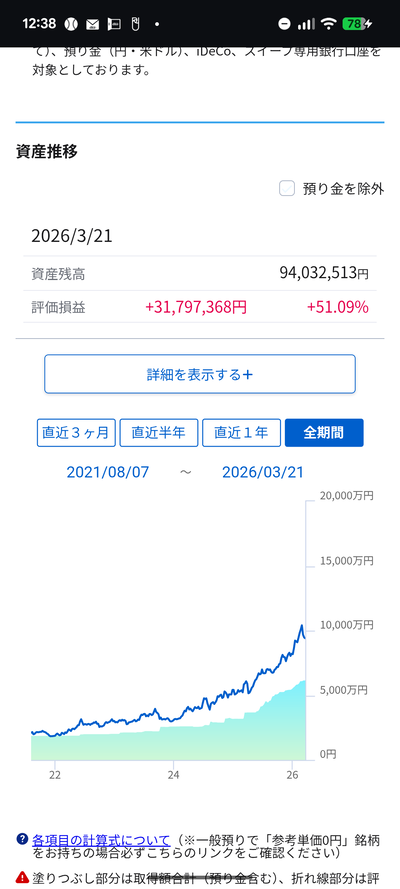Change the start date 2021/08/07
400x889 pixels.
tap(108, 472)
